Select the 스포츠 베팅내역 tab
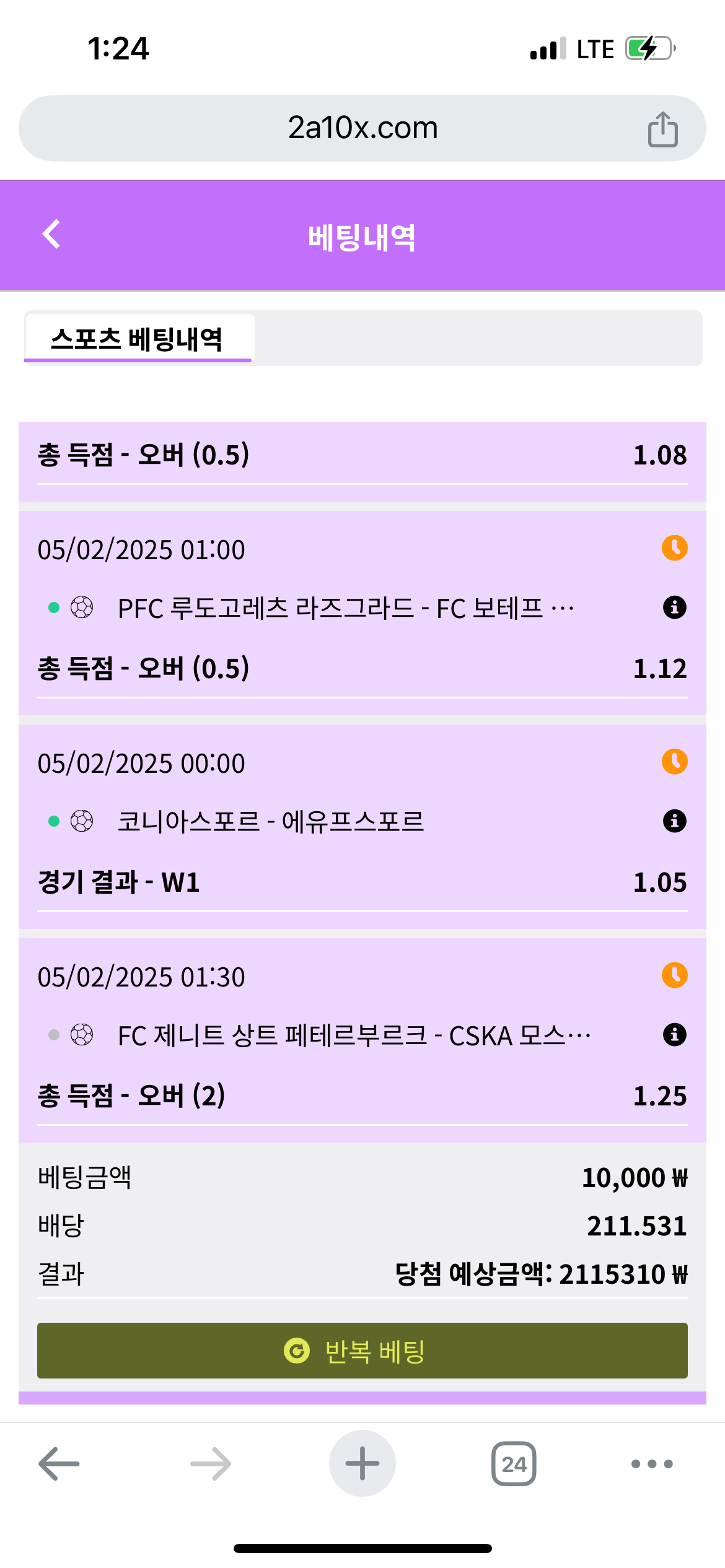725x1568 pixels. (138, 339)
